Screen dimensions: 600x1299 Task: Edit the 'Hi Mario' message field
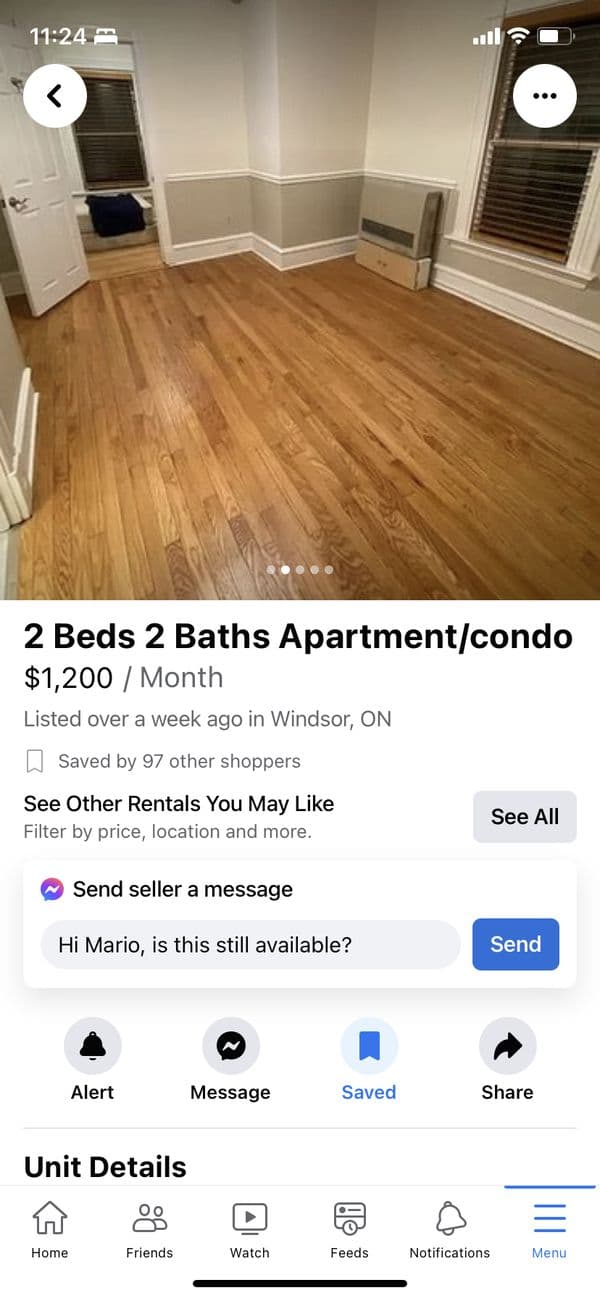[250, 945]
